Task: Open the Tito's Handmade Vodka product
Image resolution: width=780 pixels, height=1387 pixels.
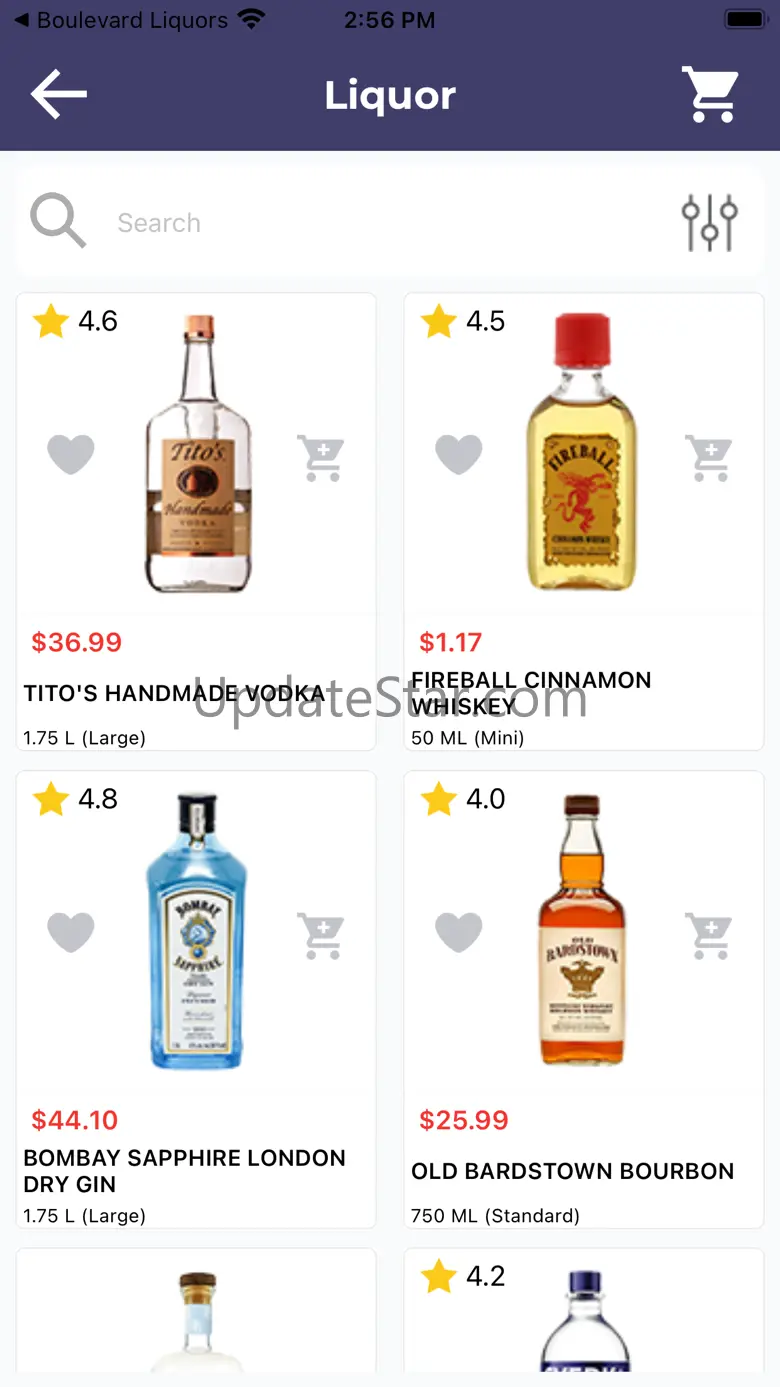Action: coord(197,455)
